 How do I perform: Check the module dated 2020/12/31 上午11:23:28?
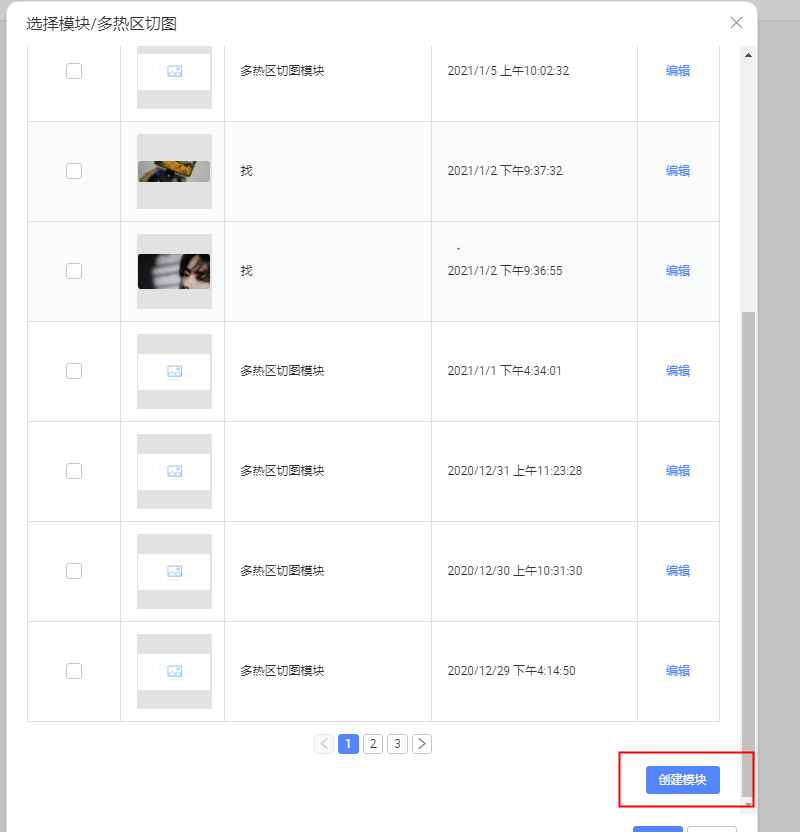[74, 471]
